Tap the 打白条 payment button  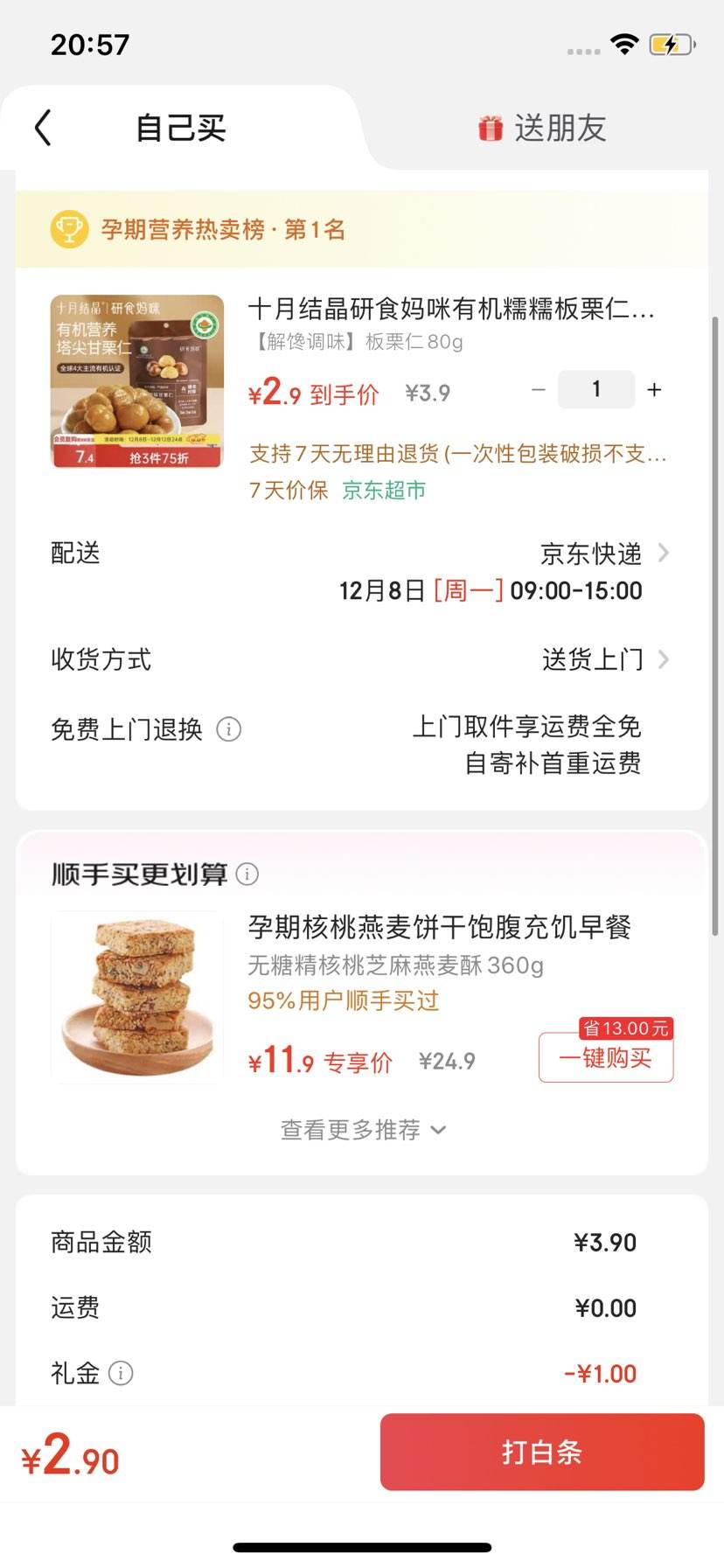tap(541, 1452)
